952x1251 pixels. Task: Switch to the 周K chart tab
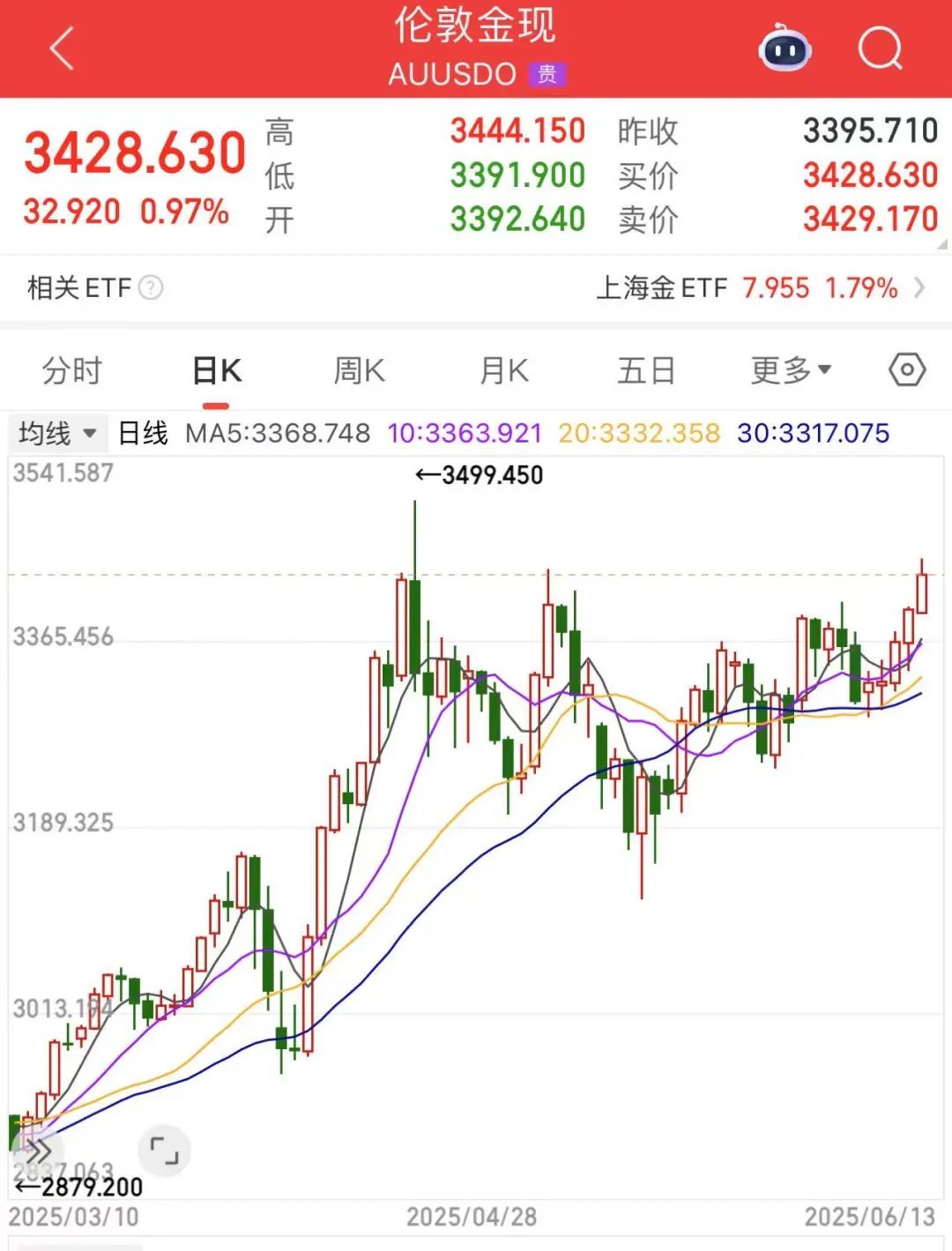[360, 370]
